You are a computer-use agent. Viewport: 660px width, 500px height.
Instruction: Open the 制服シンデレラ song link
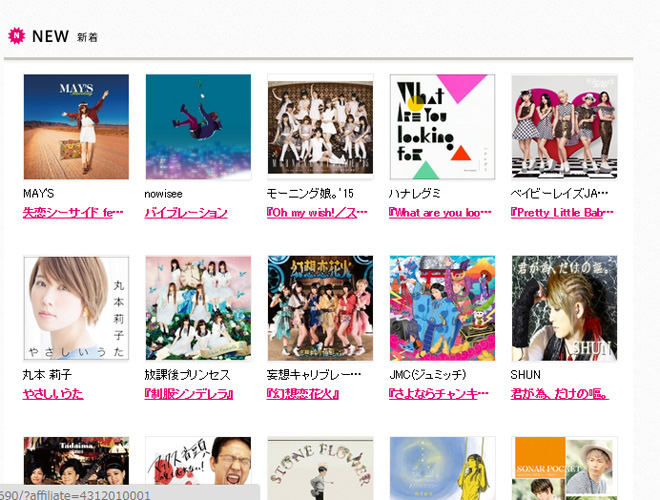(190, 394)
